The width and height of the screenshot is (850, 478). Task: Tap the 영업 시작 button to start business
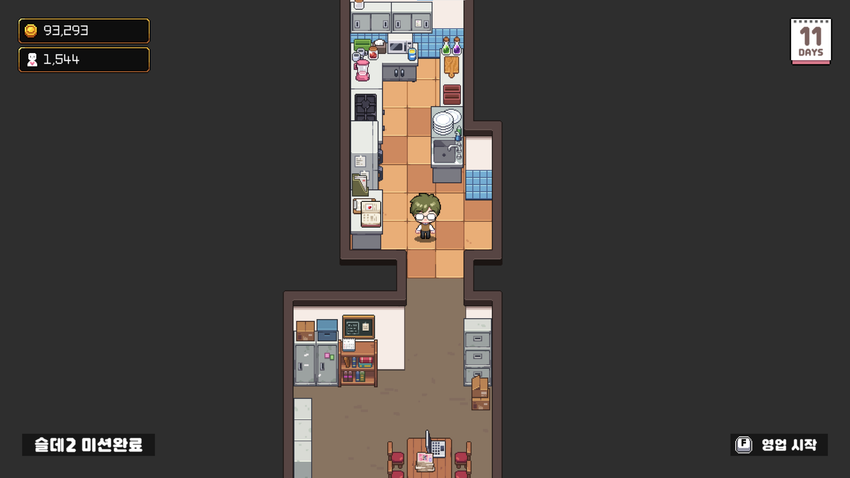pyautogui.click(x=779, y=445)
